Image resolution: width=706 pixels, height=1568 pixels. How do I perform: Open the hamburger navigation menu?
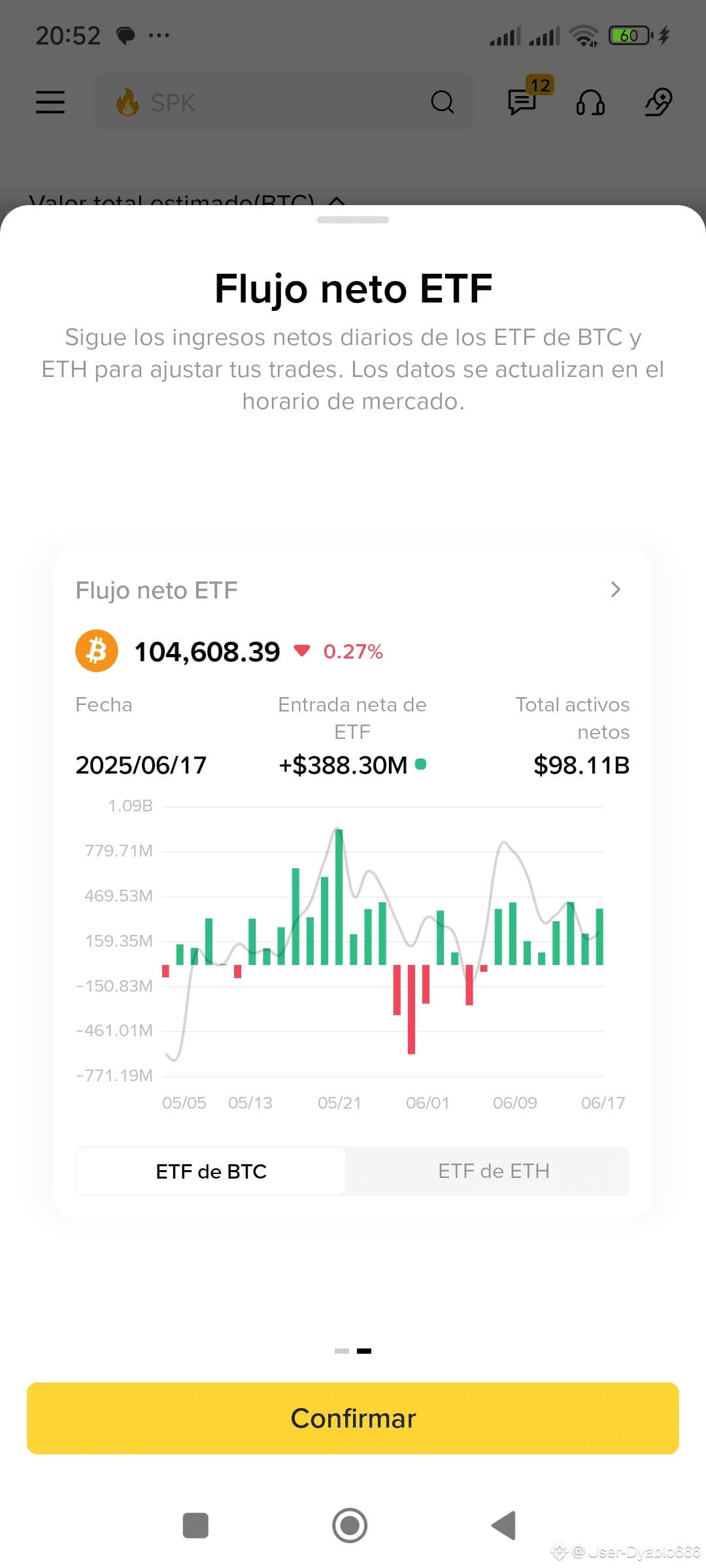click(50, 102)
